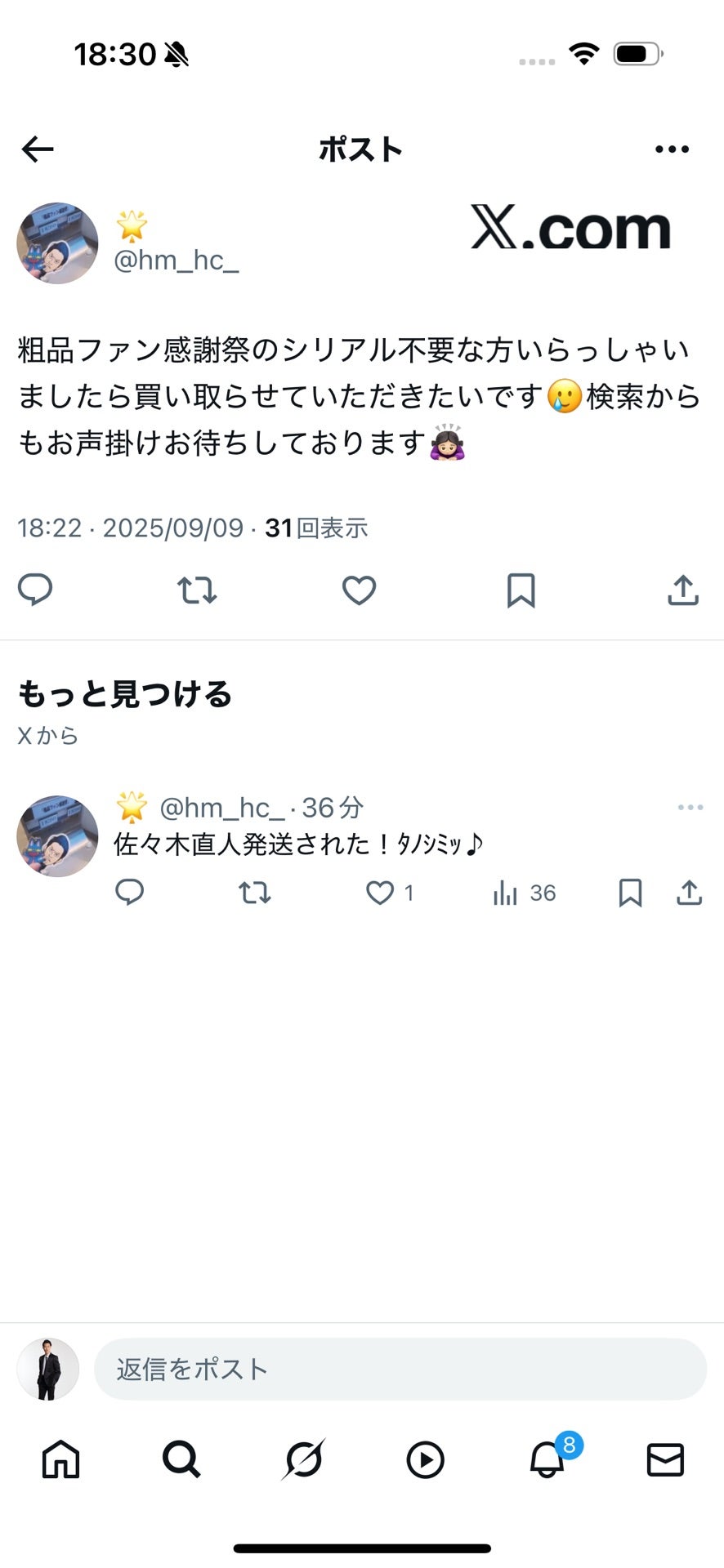The width and height of the screenshot is (724, 1568).
Task: Repost the 佐々木直人 post
Action: point(255,893)
